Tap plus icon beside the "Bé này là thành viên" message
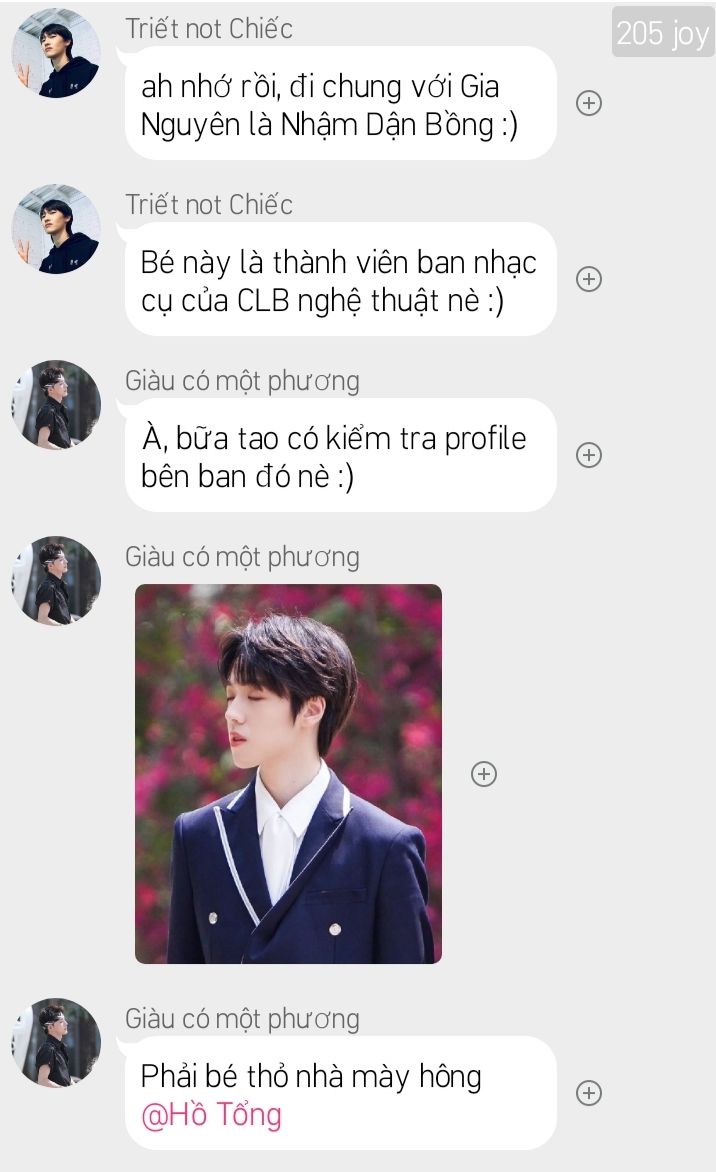The height and width of the screenshot is (1172, 716). [589, 279]
